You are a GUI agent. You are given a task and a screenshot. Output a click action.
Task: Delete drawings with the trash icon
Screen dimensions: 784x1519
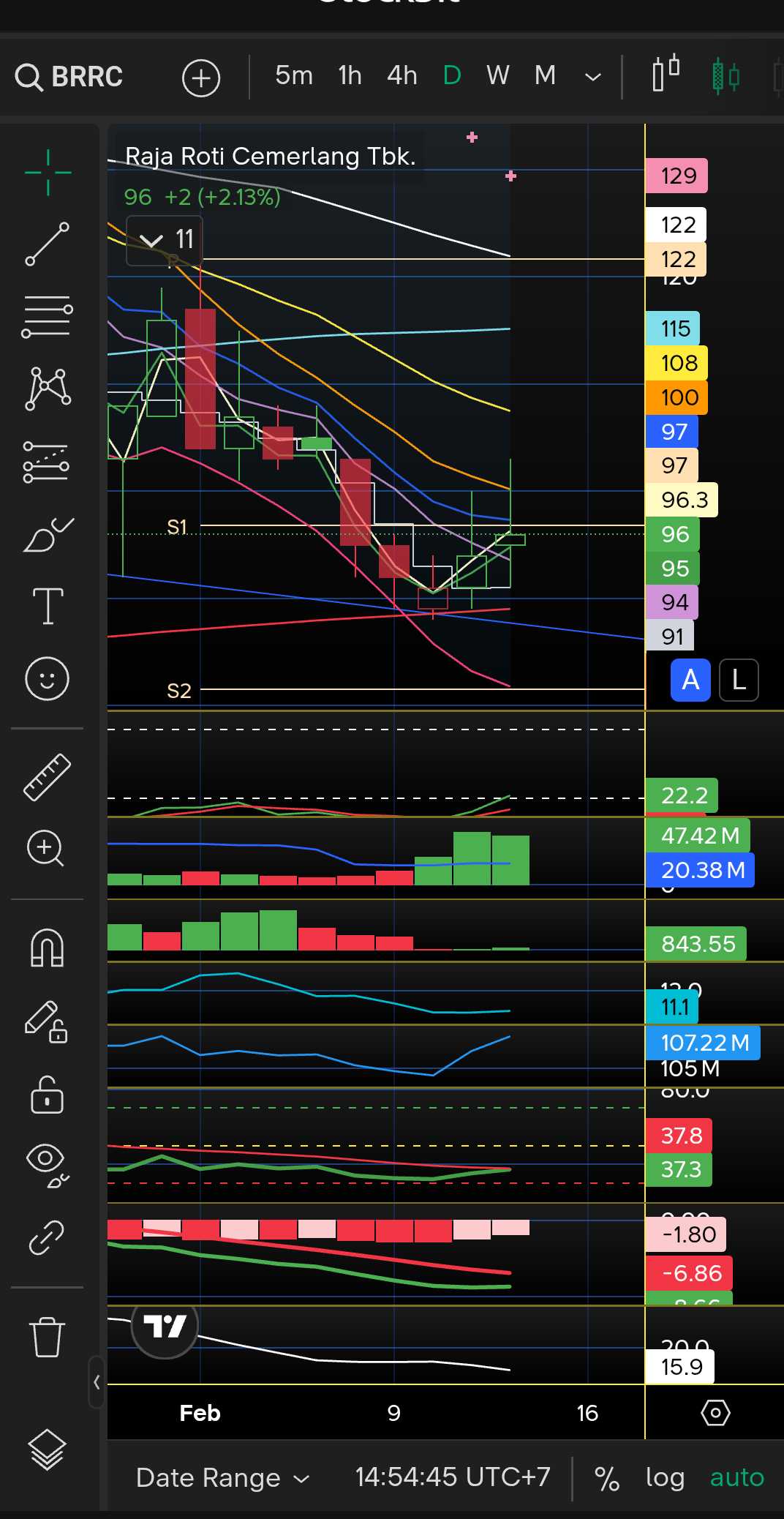click(48, 1337)
